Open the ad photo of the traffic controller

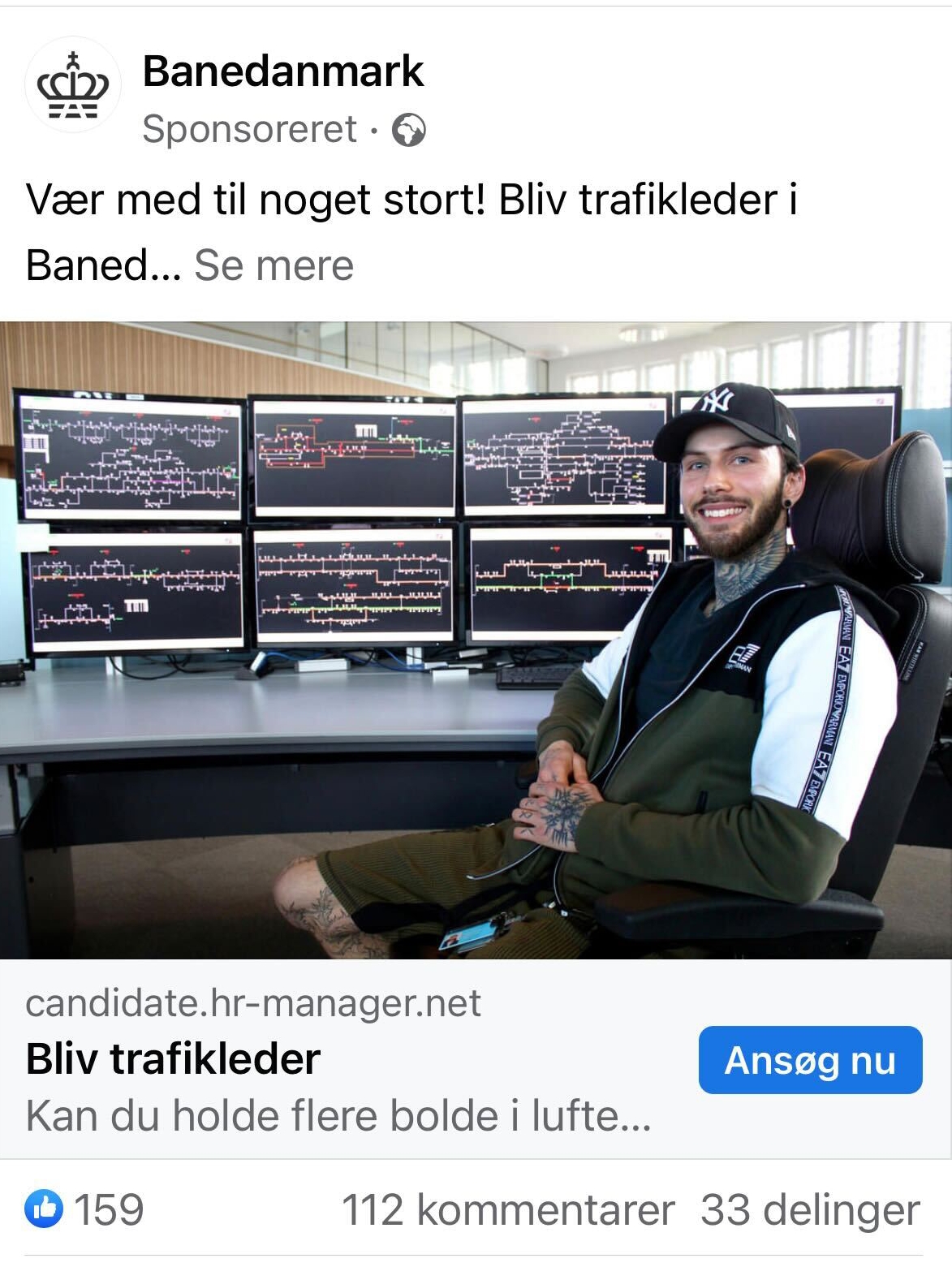point(476,640)
